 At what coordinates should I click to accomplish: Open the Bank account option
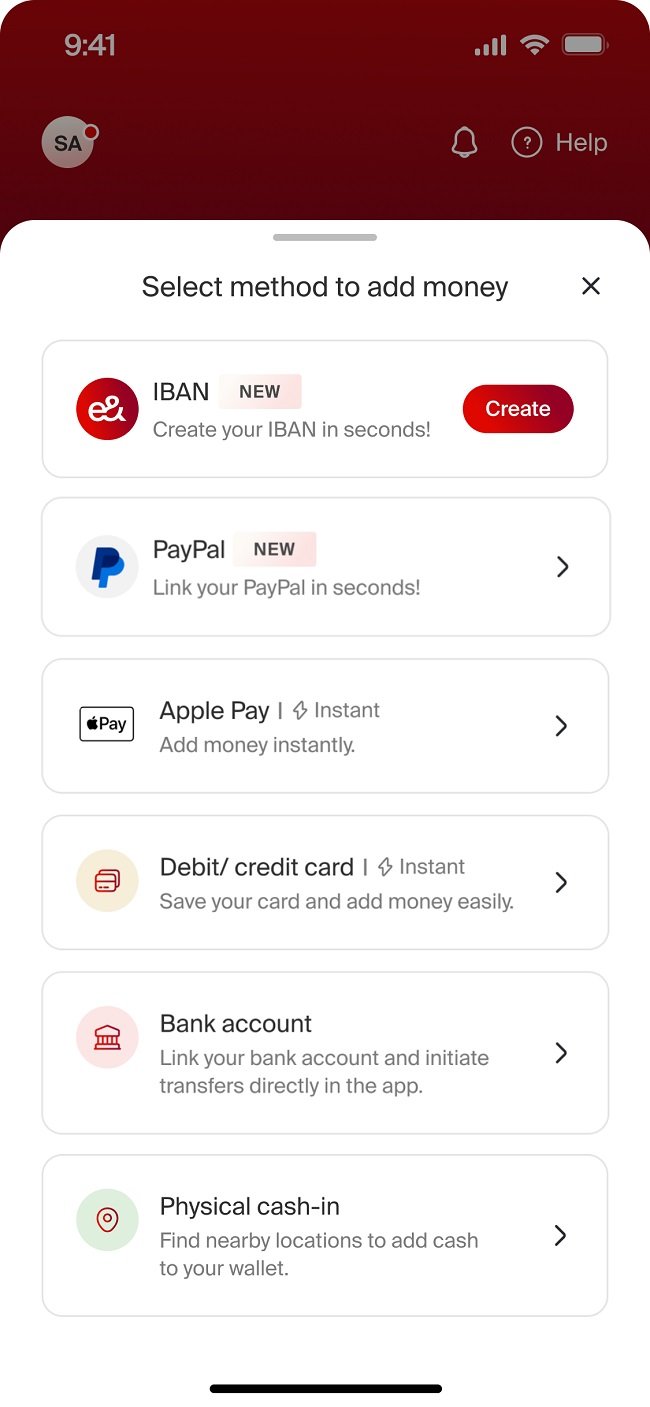click(x=325, y=1052)
